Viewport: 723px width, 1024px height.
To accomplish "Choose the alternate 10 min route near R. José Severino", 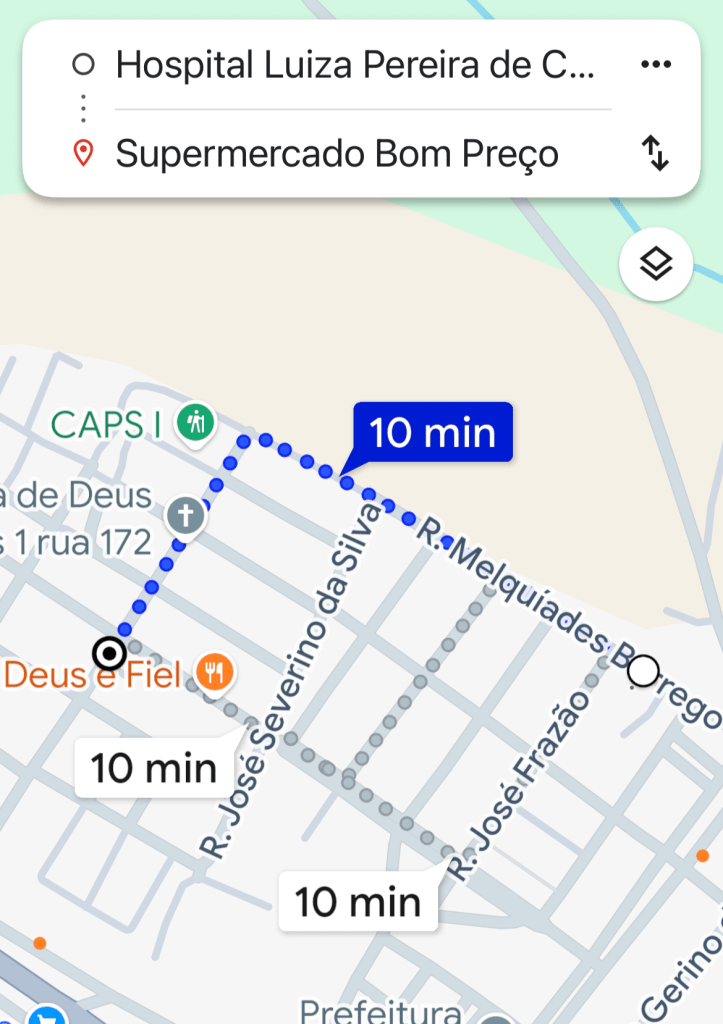I will click(x=154, y=768).
